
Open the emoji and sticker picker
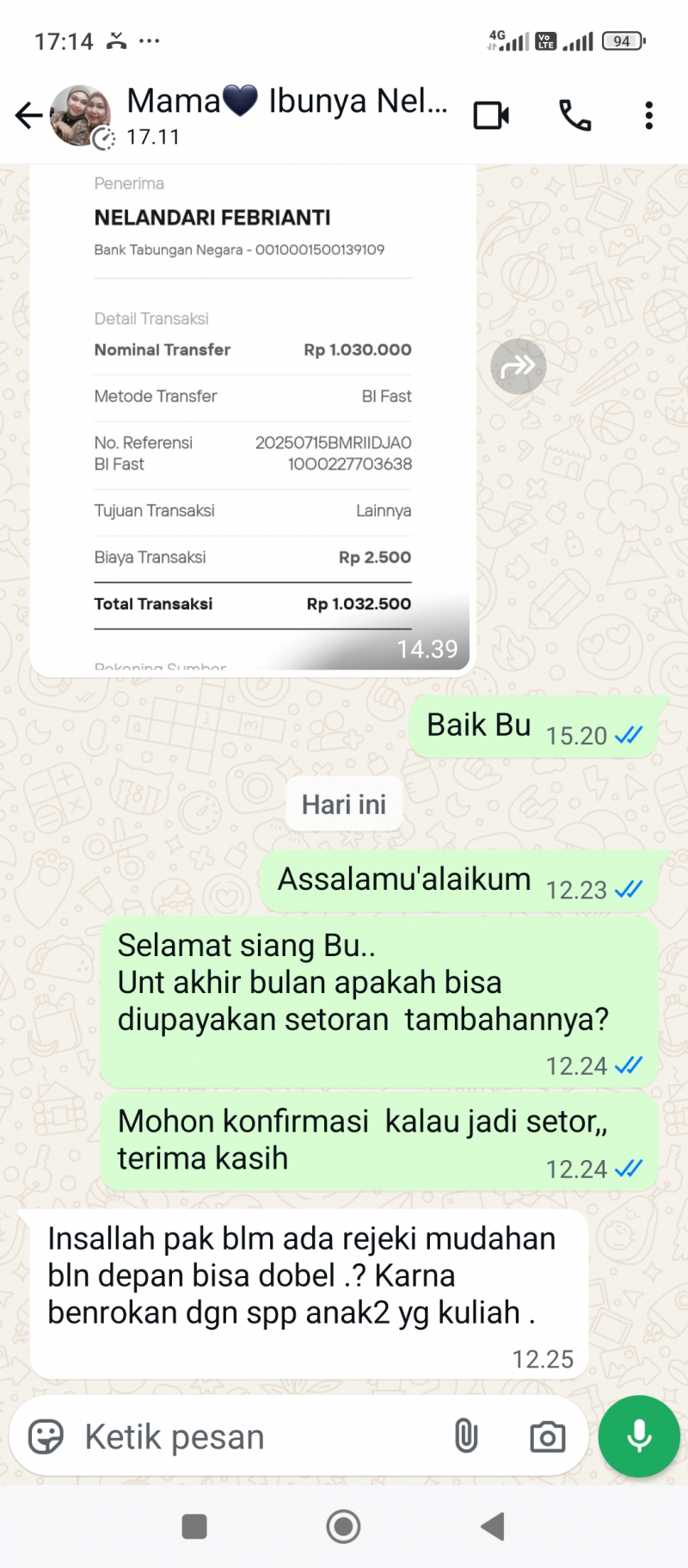tap(46, 1436)
